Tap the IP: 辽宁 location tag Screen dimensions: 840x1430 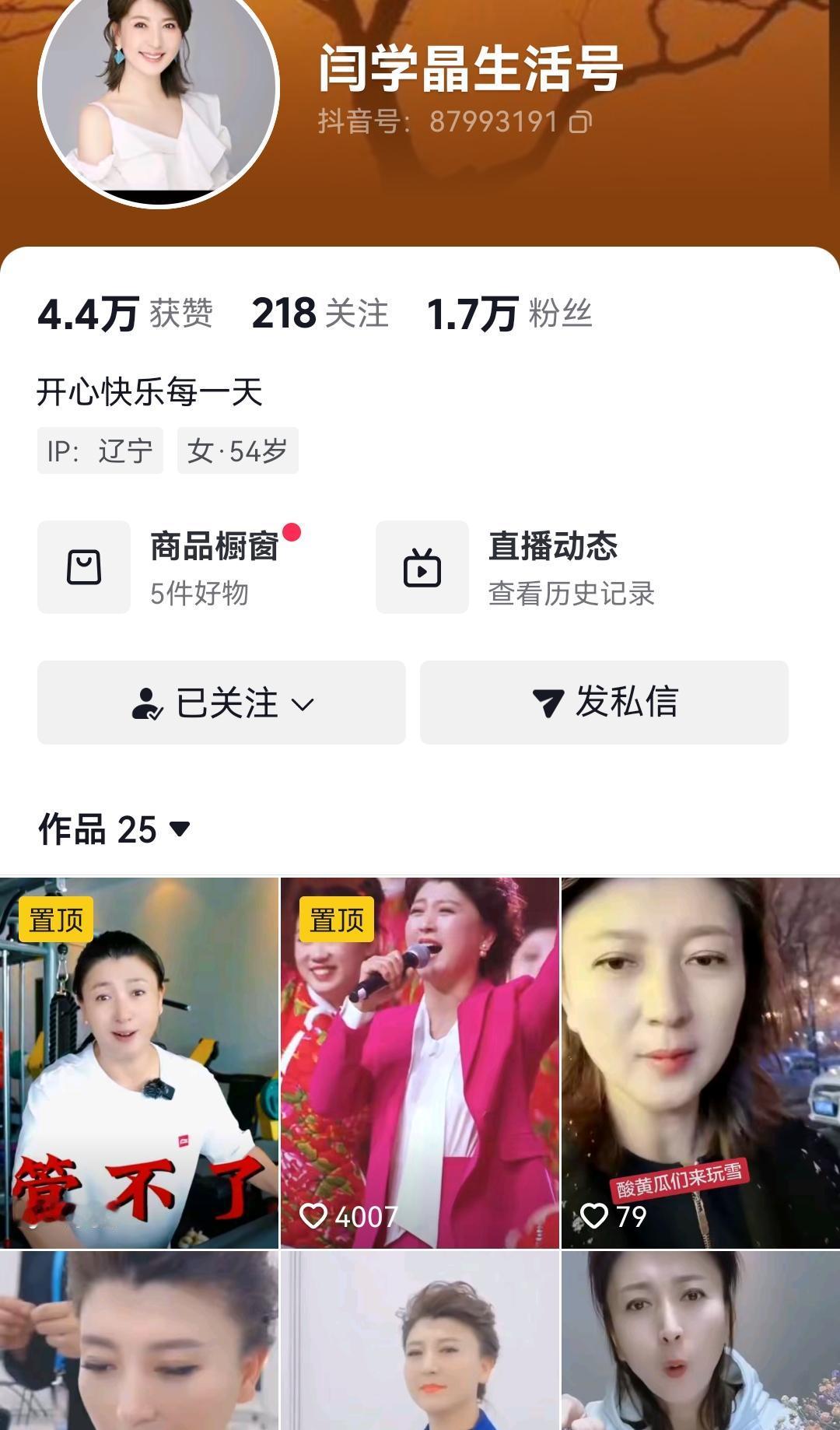[102, 450]
